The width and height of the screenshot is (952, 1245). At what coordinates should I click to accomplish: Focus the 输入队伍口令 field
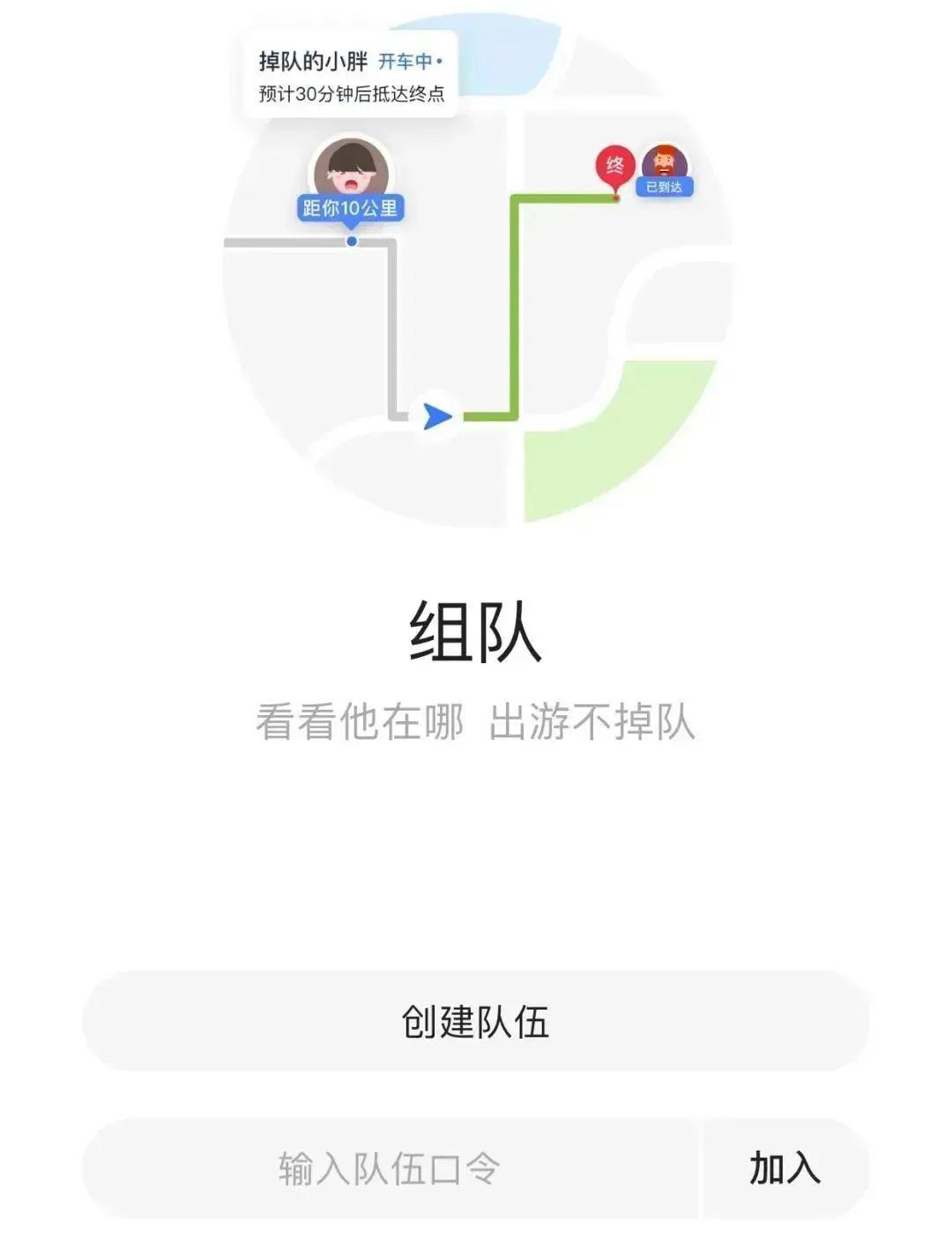(390, 1168)
